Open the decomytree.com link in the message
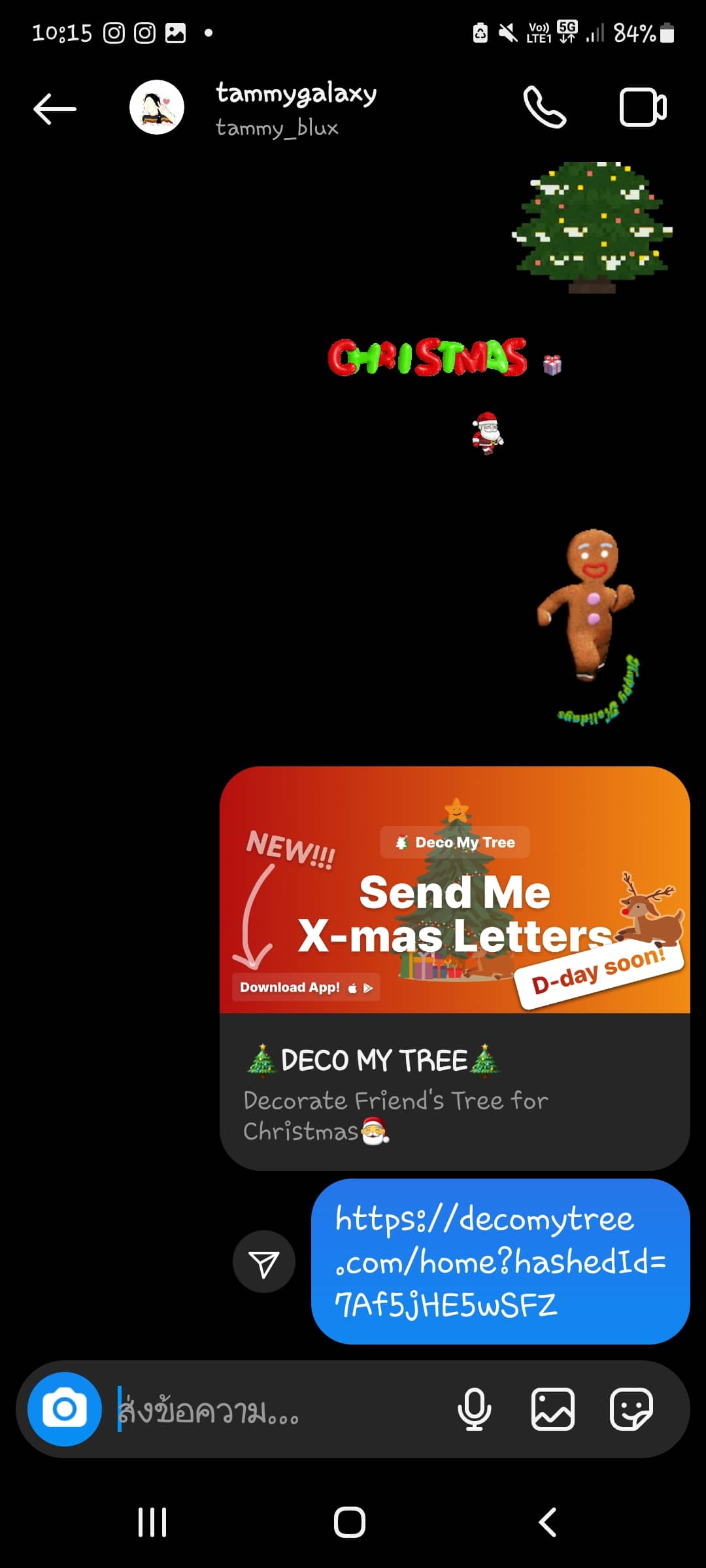The width and height of the screenshot is (706, 1568). click(x=500, y=1261)
